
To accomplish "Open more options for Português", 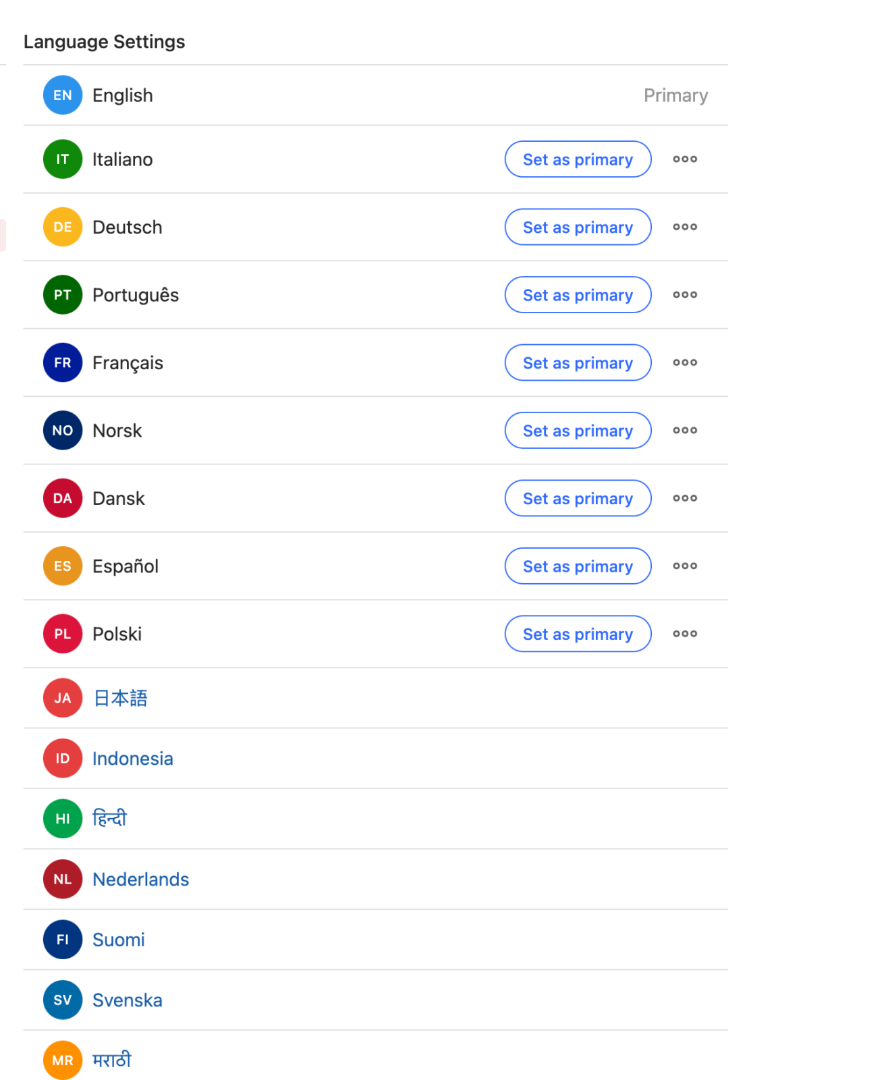I will click(x=685, y=295).
